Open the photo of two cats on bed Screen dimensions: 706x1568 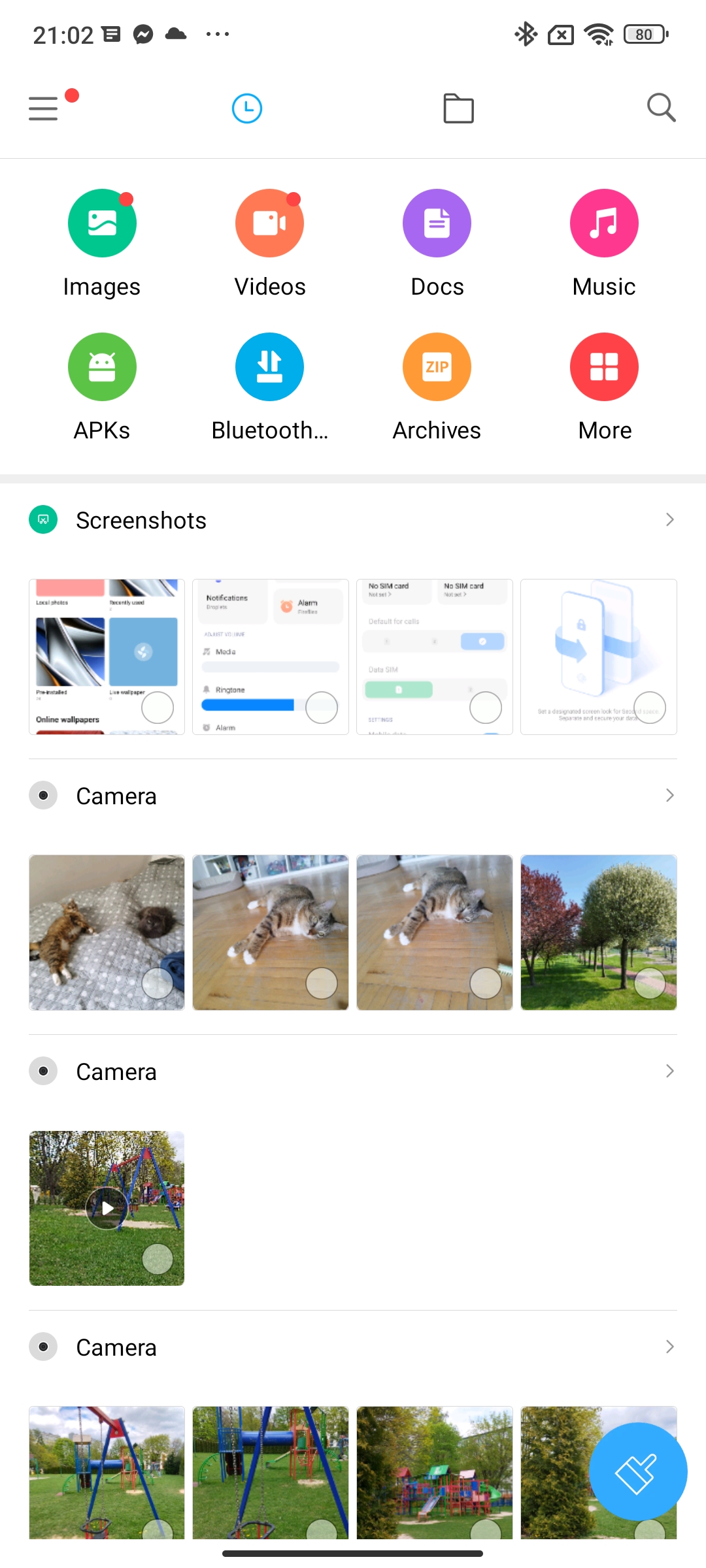click(x=107, y=932)
